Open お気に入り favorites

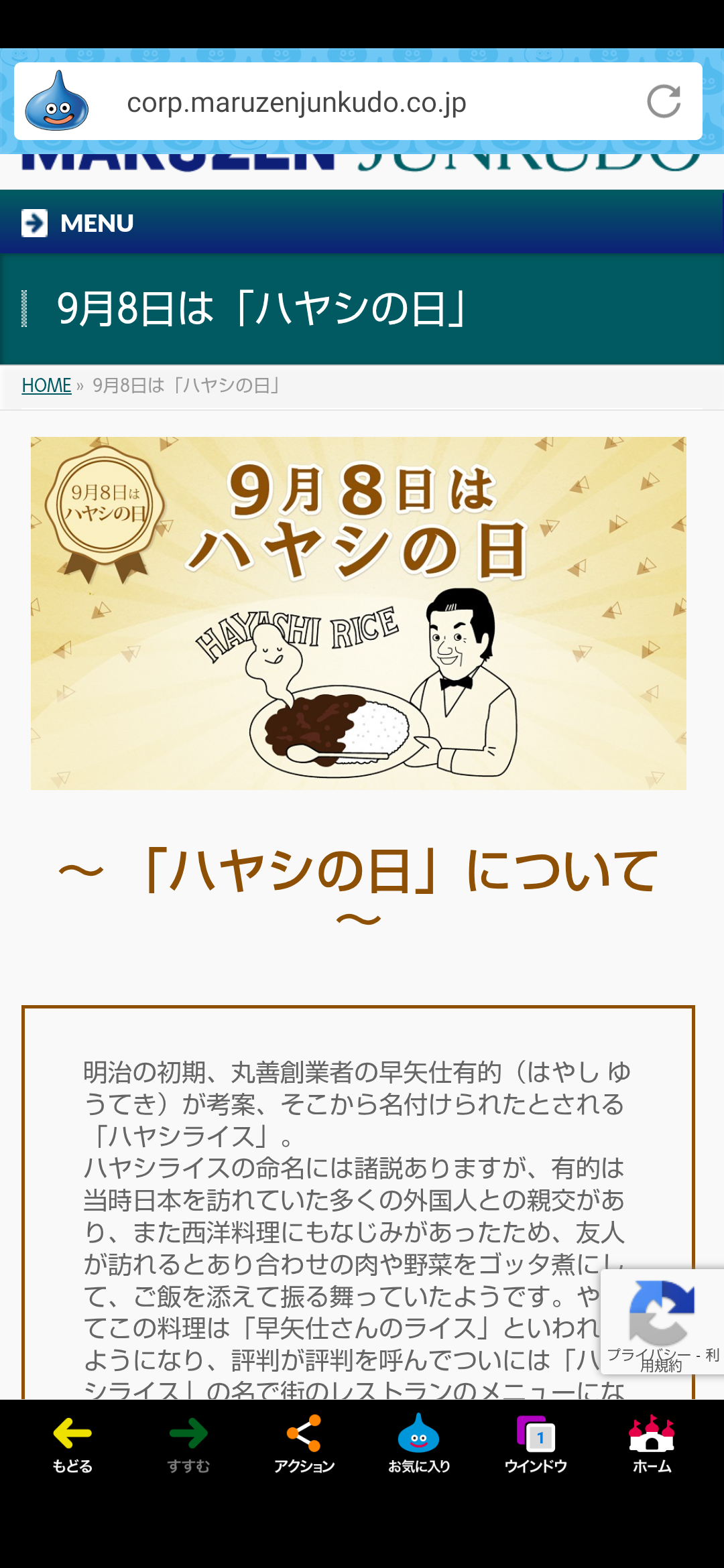(x=419, y=1444)
